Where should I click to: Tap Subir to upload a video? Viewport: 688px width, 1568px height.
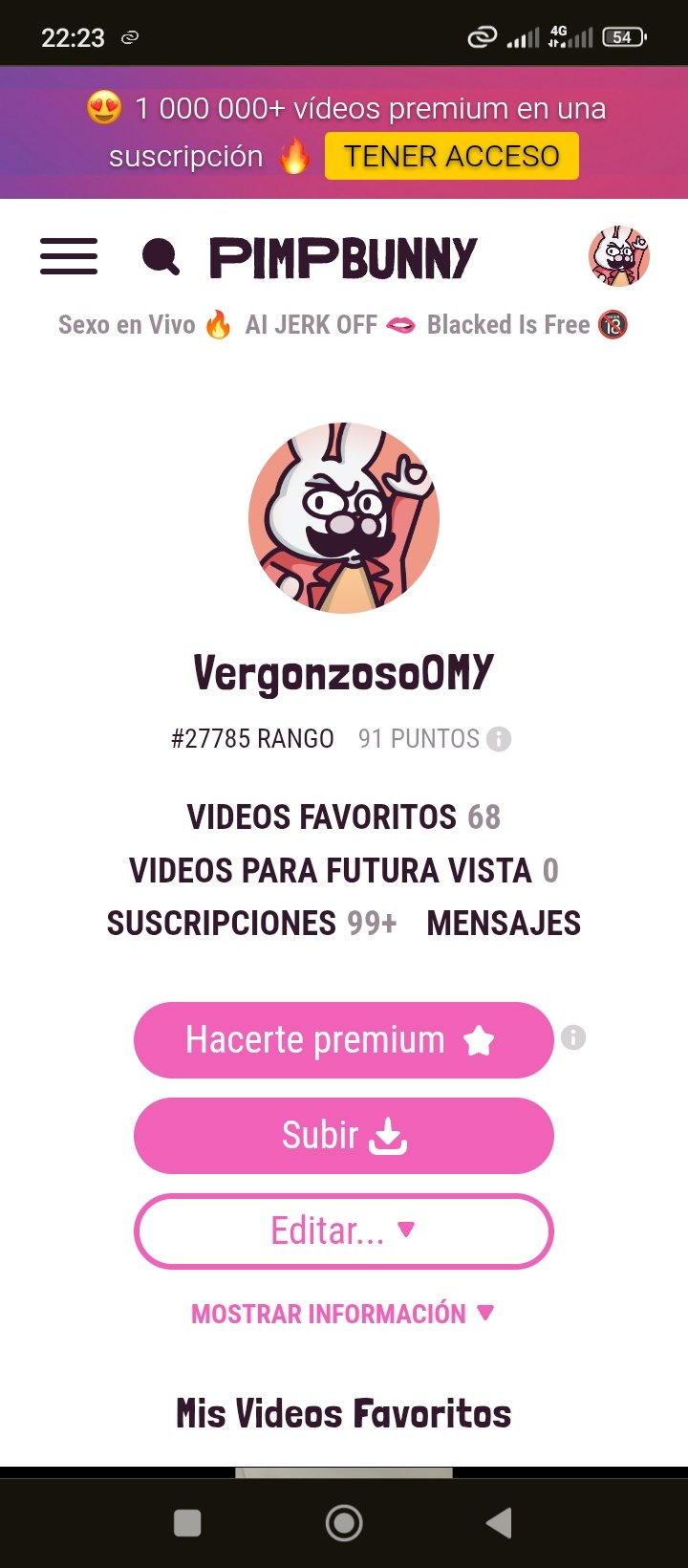tap(343, 1136)
